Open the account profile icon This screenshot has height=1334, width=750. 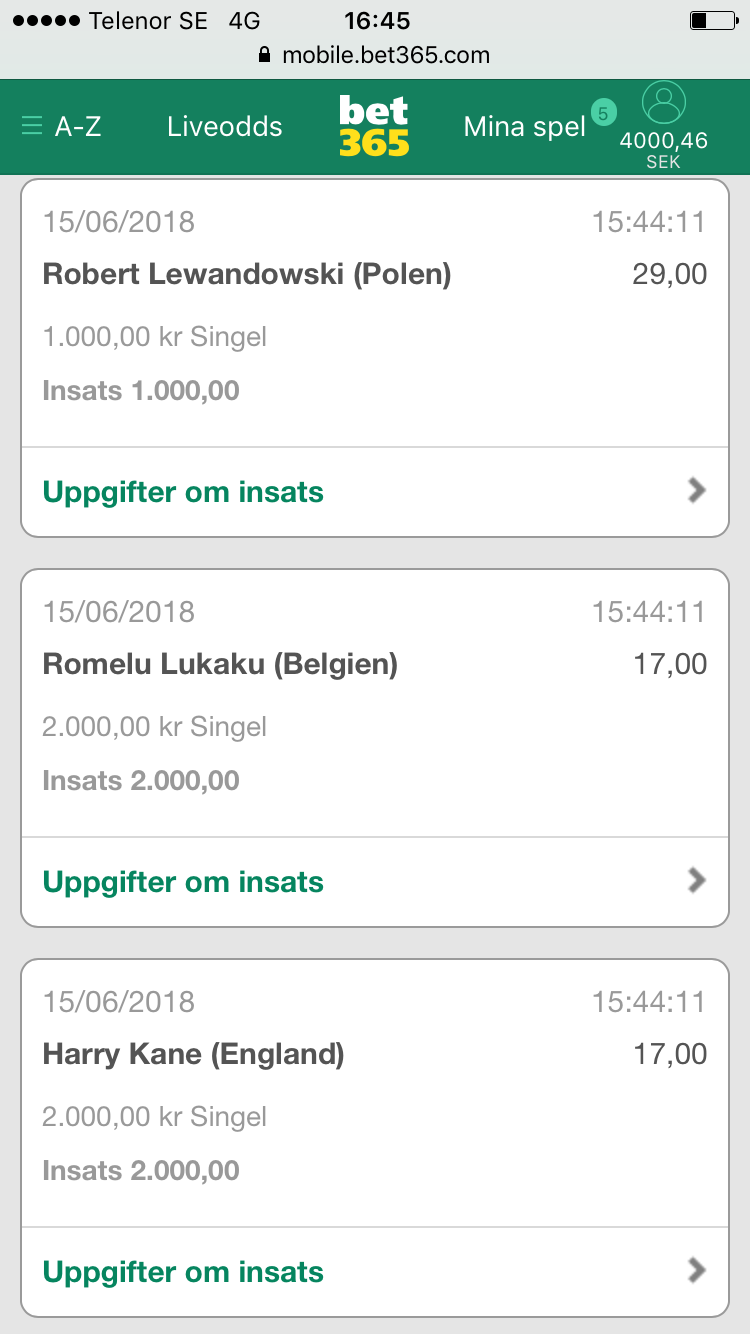664,103
